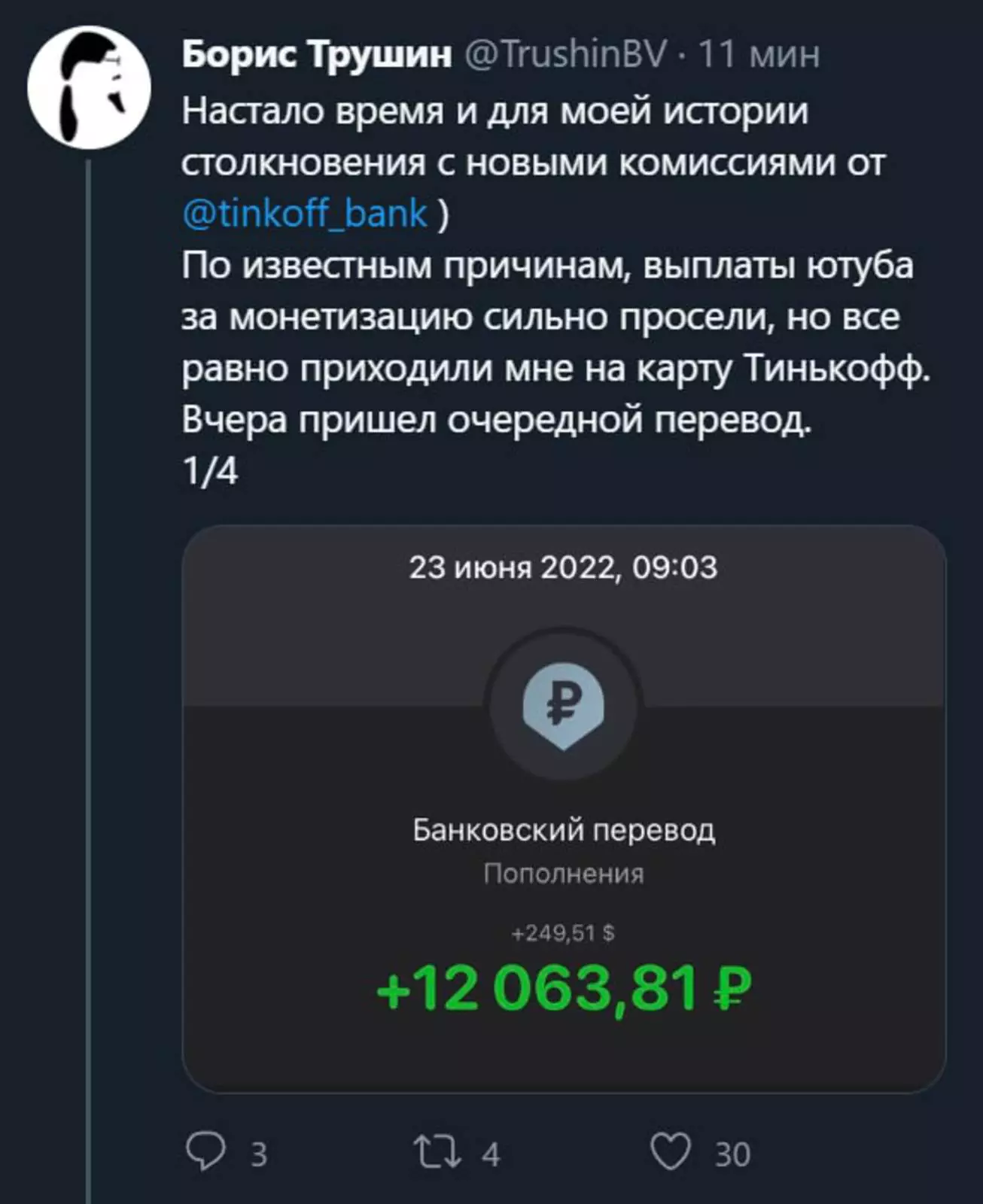Open the Борис Трушин author name
983x1204 pixels.
(317, 54)
